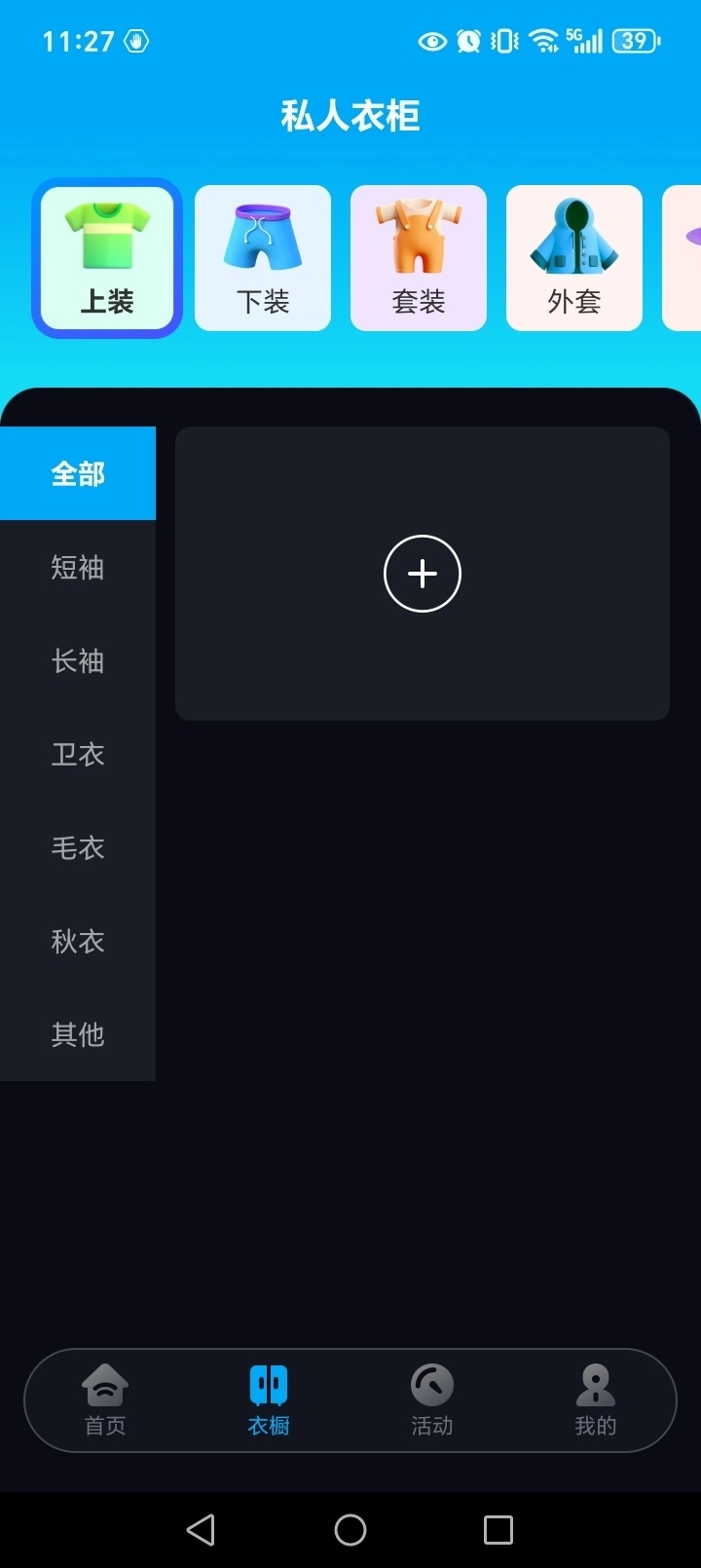Switch to the 短袖 (short sleeve) tab
The image size is (701, 1568).
click(x=77, y=567)
